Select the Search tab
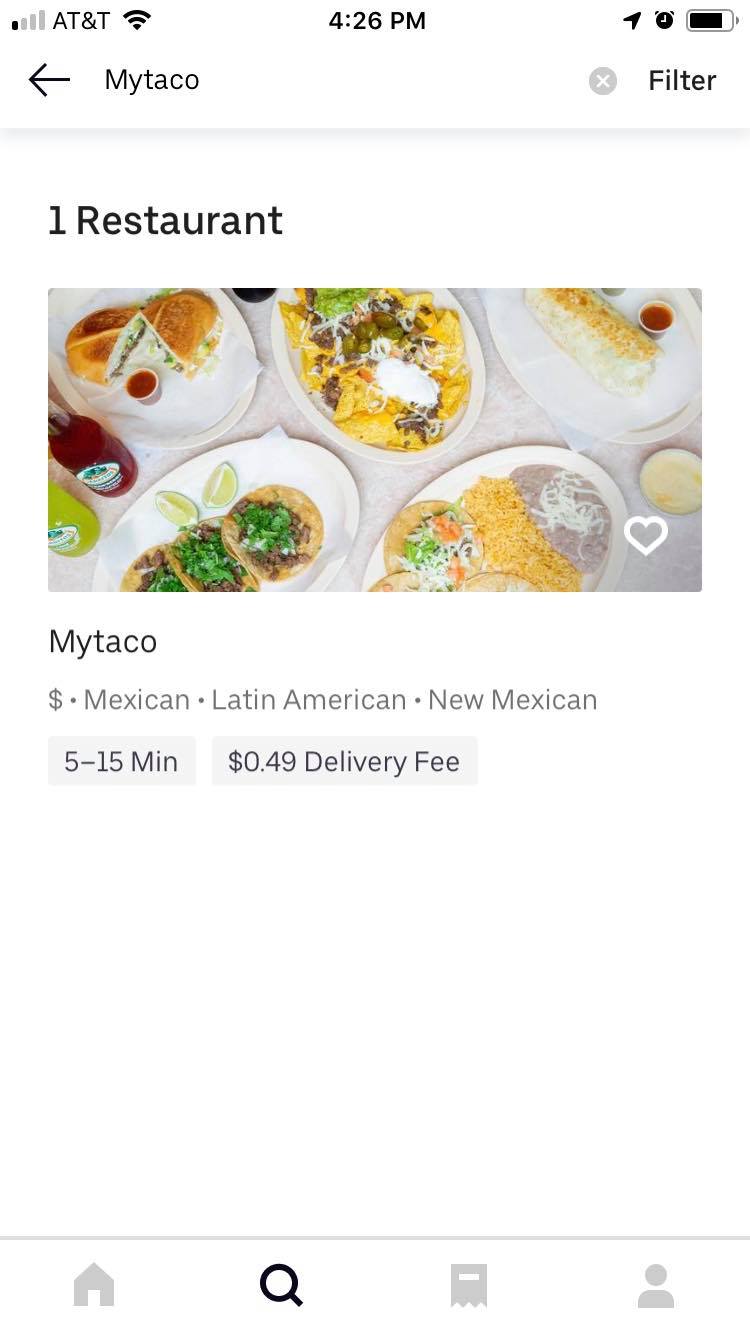The height and width of the screenshot is (1334, 750). pos(281,1285)
